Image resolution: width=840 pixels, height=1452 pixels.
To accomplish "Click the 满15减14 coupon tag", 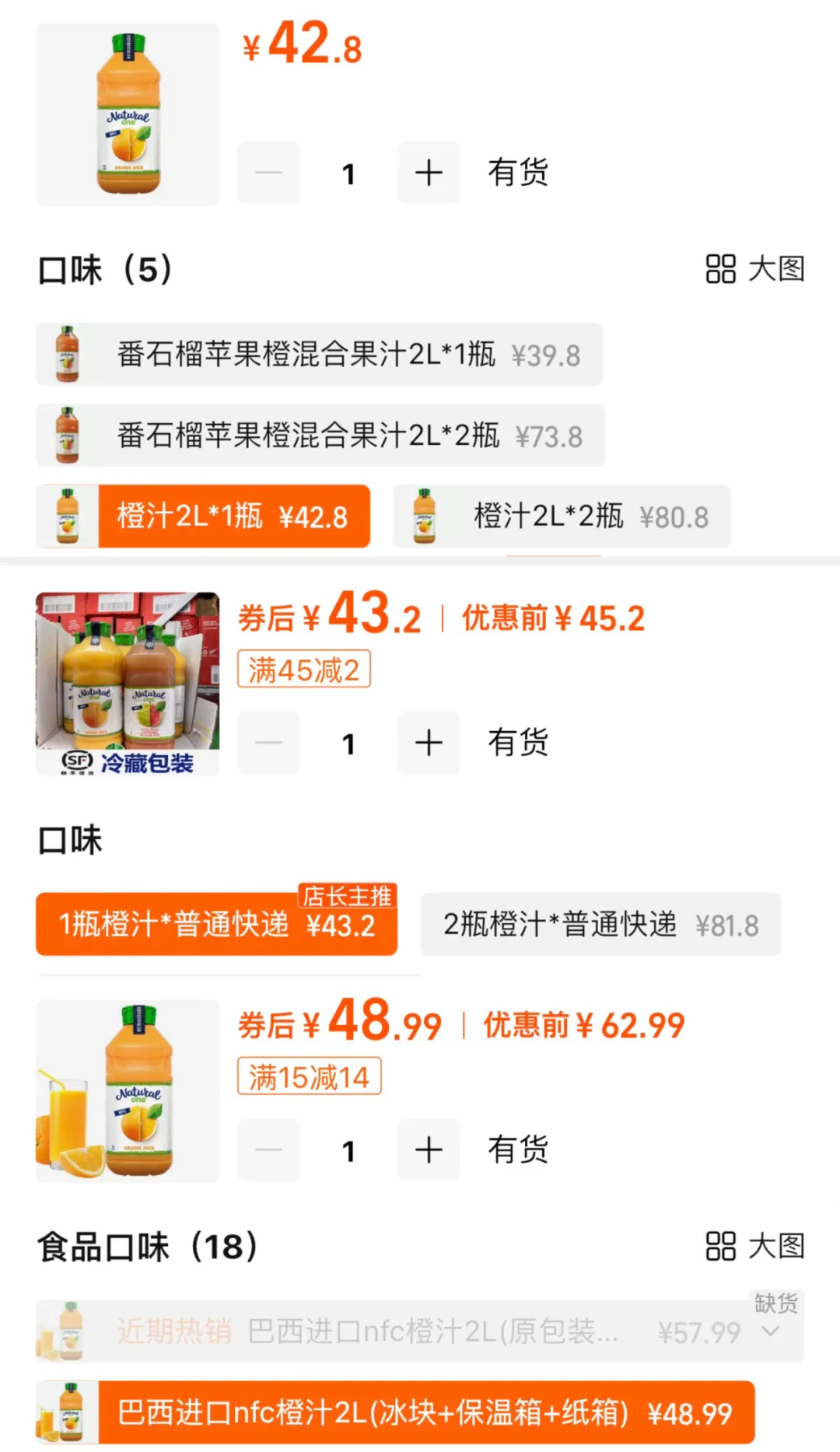I will 310,1075.
